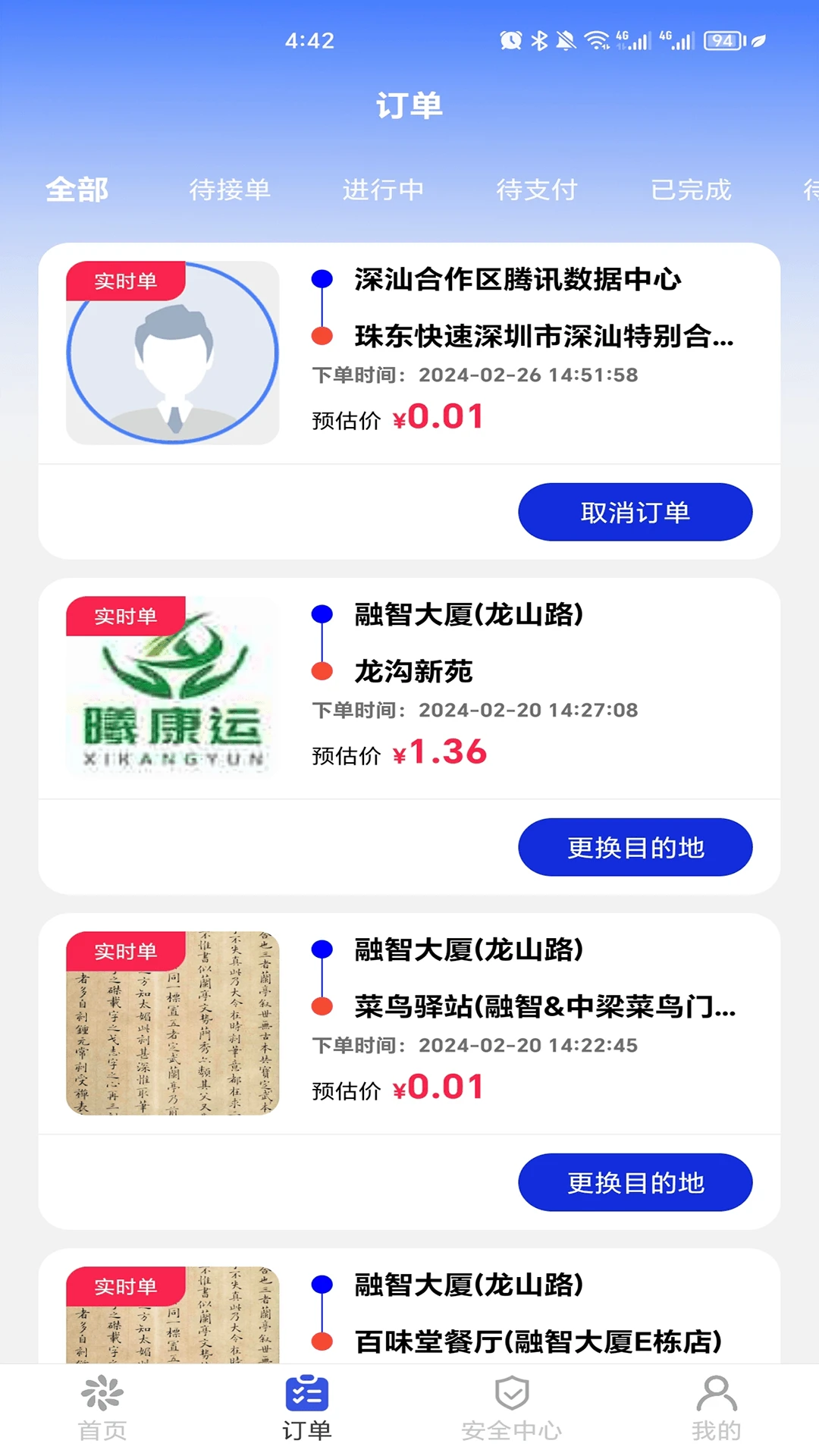The height and width of the screenshot is (1456, 819).
Task: Click 取消订单 on the first order
Action: coord(634,512)
